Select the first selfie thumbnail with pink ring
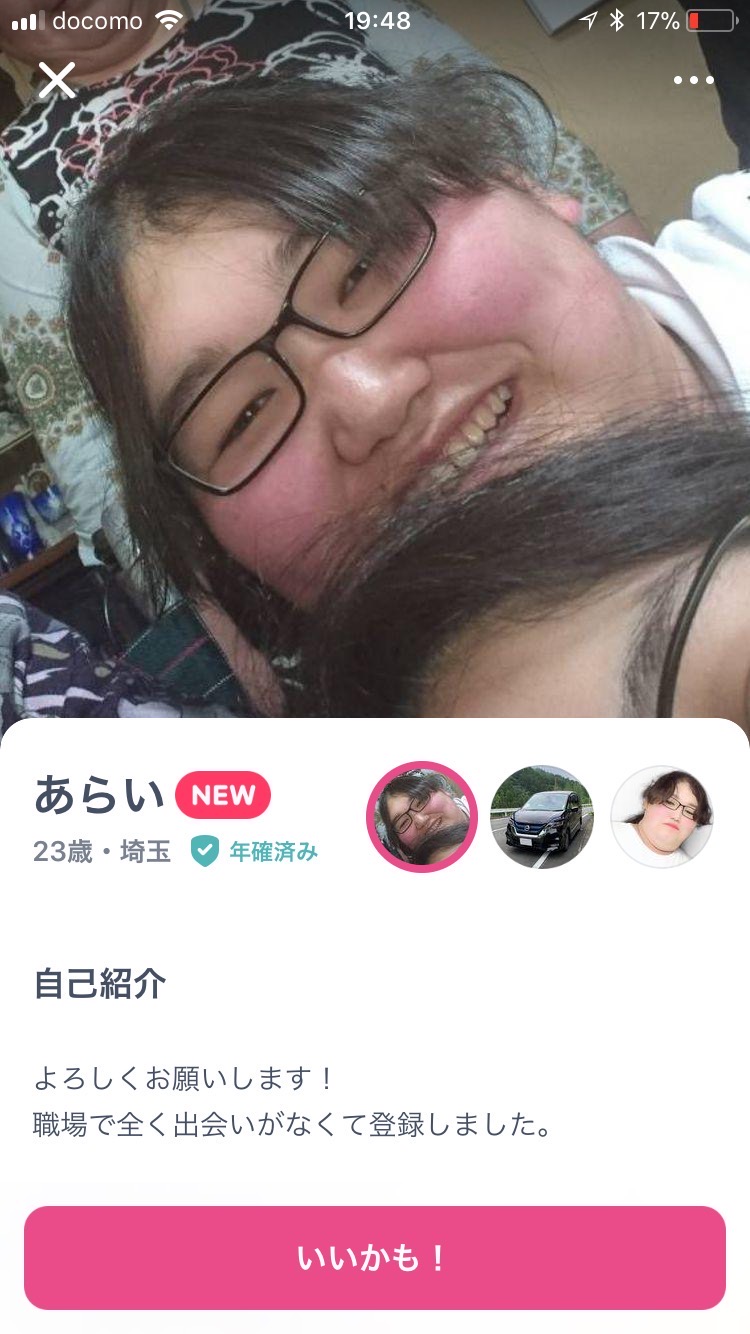The width and height of the screenshot is (750, 1334). (x=421, y=817)
